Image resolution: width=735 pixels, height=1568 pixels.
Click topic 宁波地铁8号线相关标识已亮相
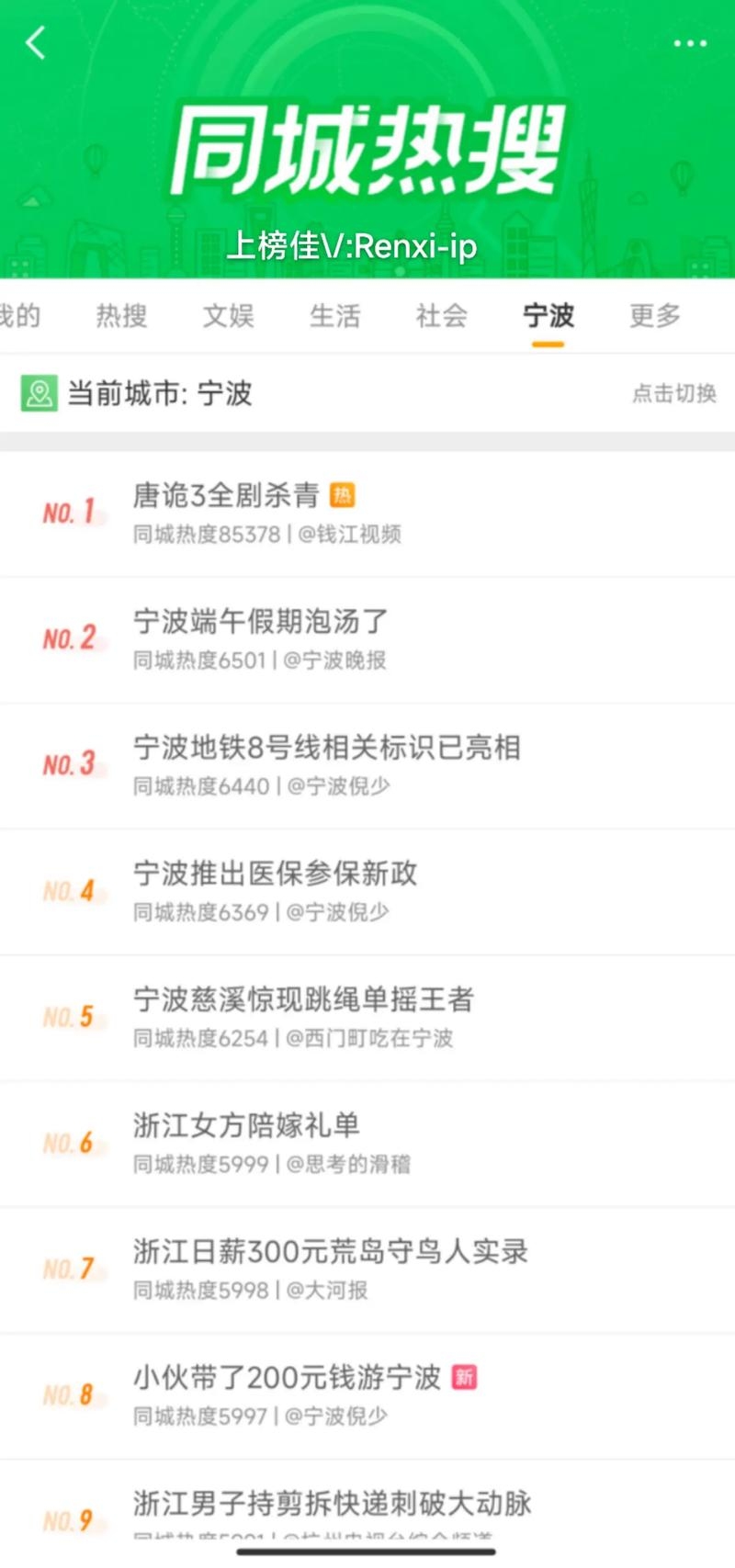(323, 748)
